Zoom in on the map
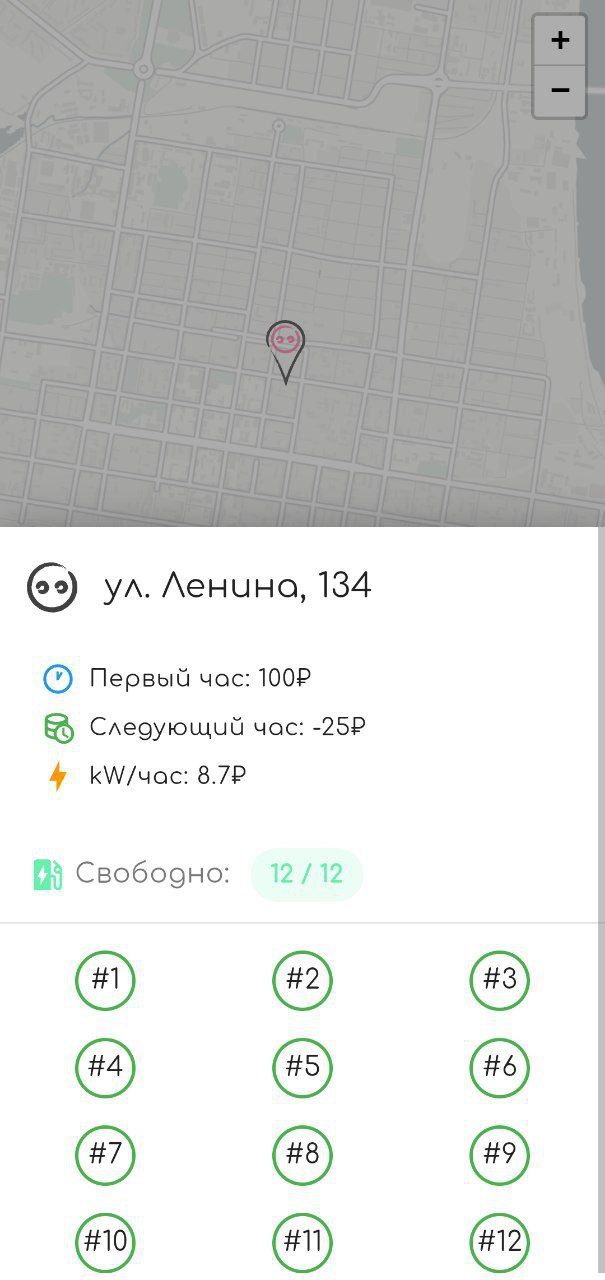This screenshot has width=605, height=1280. tap(560, 40)
